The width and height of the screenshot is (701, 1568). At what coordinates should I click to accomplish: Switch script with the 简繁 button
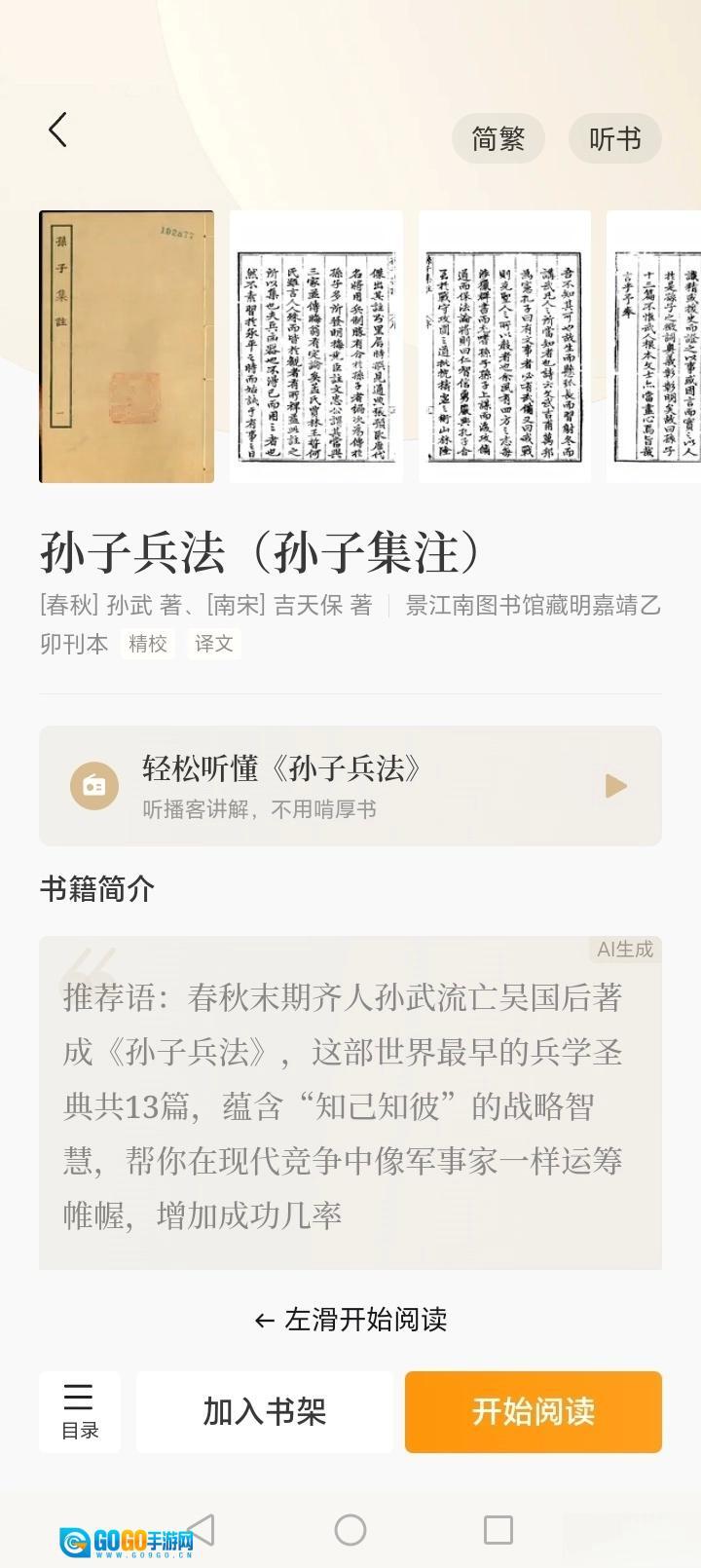(498, 139)
